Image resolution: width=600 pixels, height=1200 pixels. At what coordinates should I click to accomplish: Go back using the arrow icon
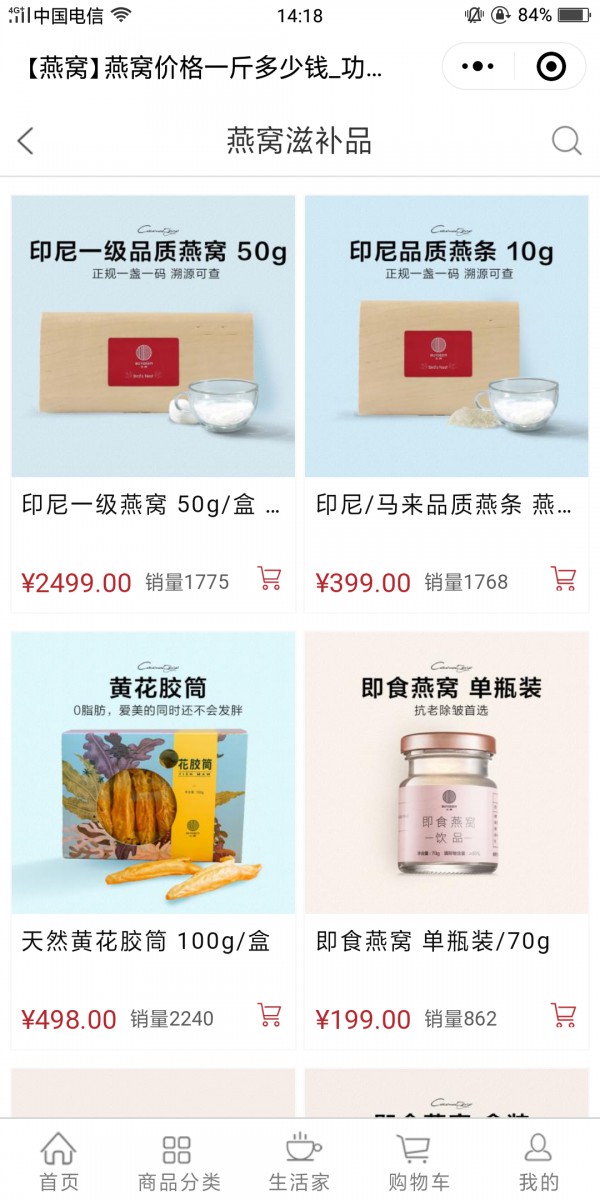coord(27,141)
